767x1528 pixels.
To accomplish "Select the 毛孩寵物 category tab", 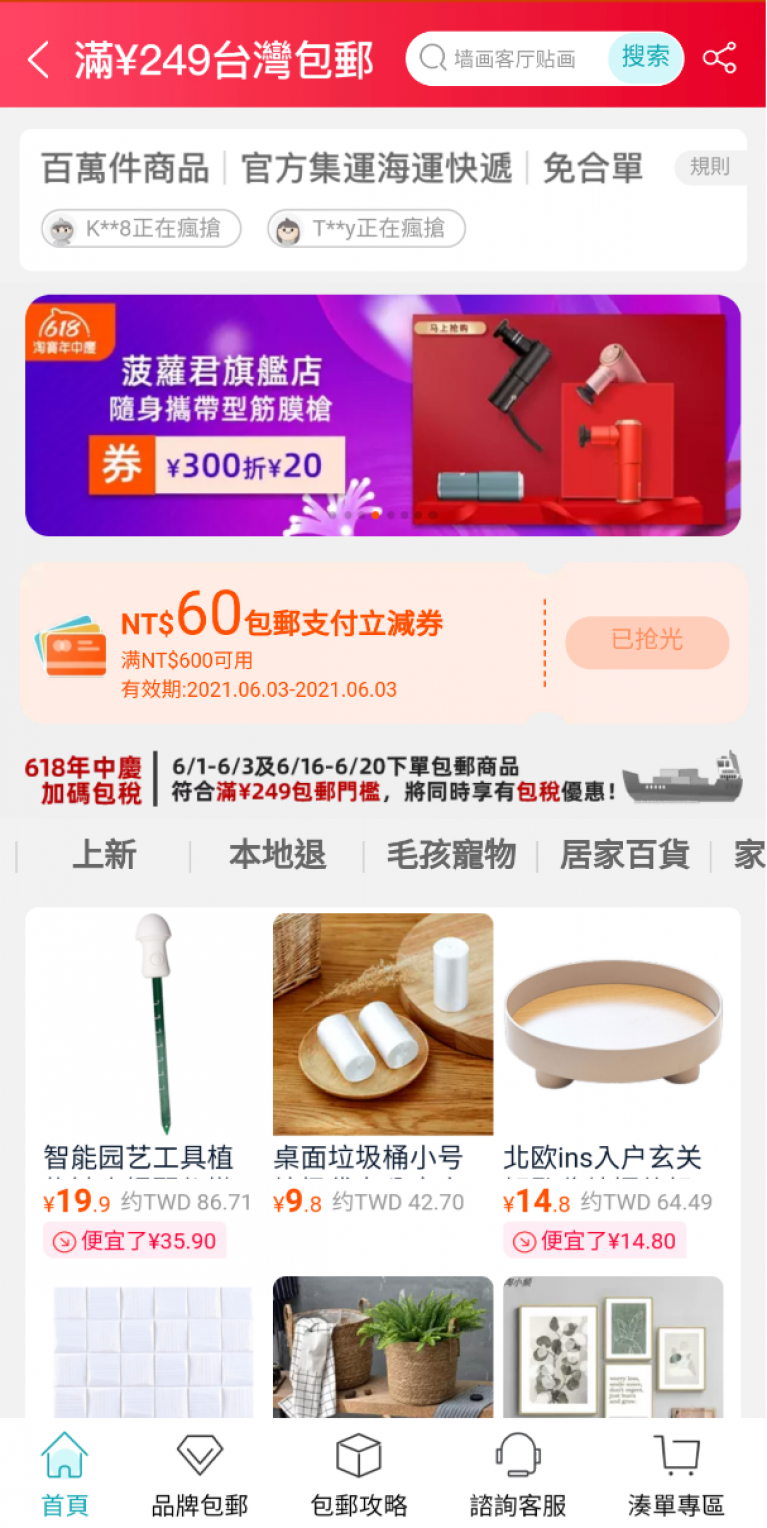I will tap(451, 855).
